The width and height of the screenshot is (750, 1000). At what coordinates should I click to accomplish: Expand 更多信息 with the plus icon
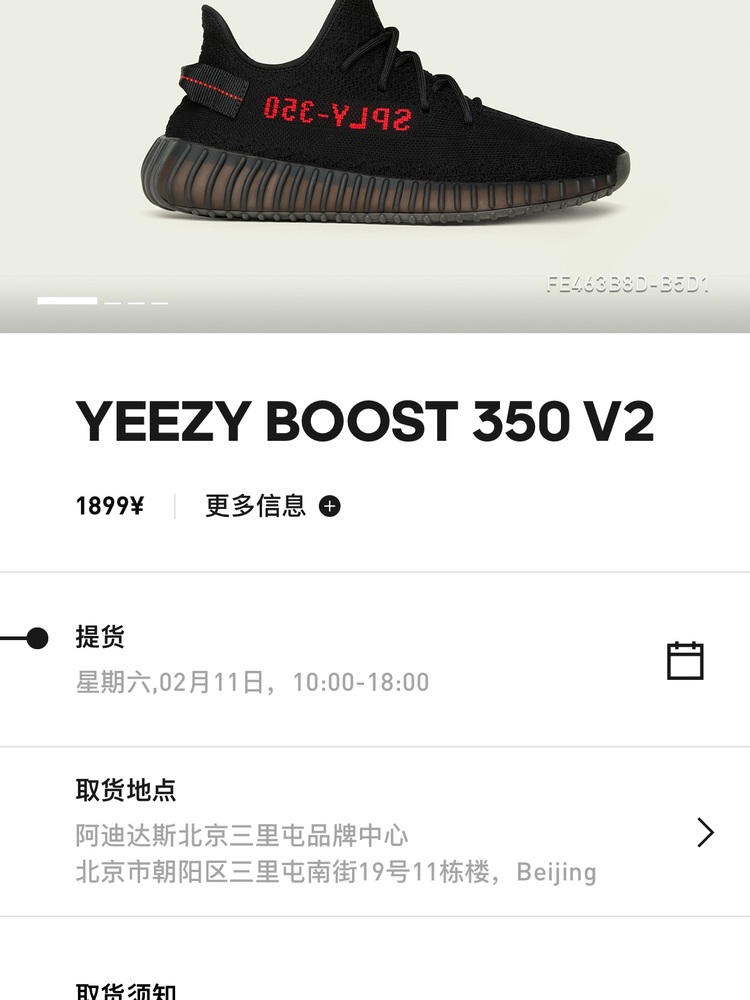pos(329,506)
